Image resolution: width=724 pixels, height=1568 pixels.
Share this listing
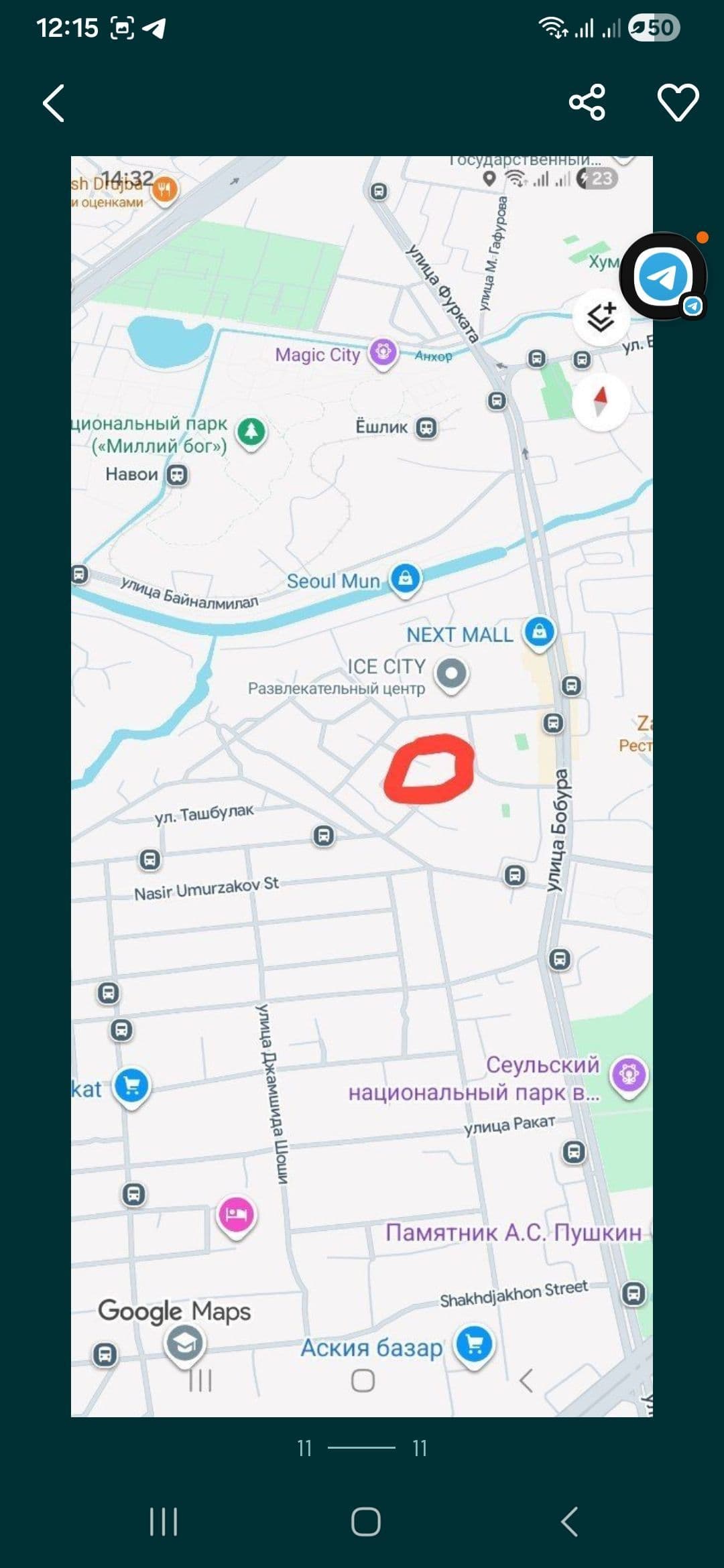(587, 103)
